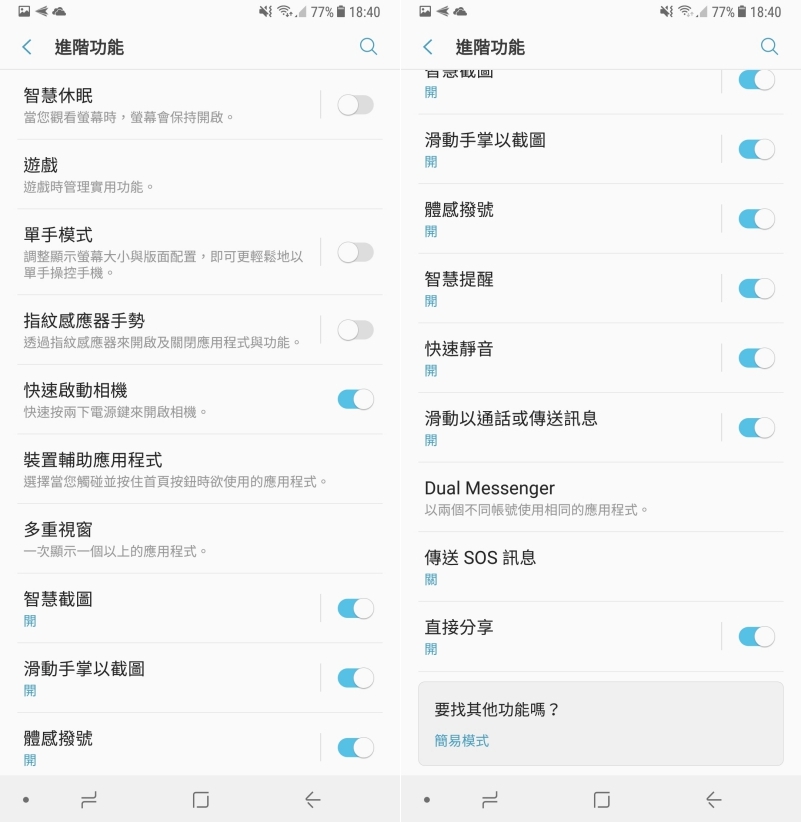
Task: Tap the 簡易模式 link
Action: coord(462,741)
